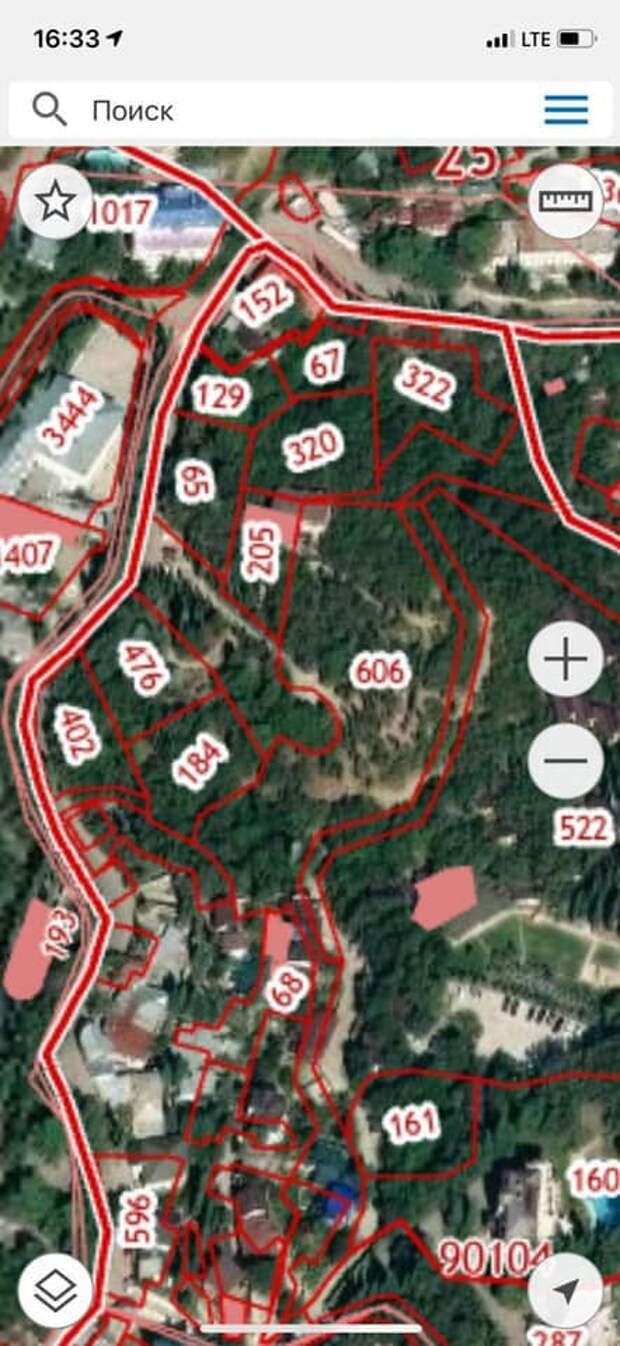Viewport: 620px width, 1346px height.
Task: Center map on my location
Action: coord(565,1291)
